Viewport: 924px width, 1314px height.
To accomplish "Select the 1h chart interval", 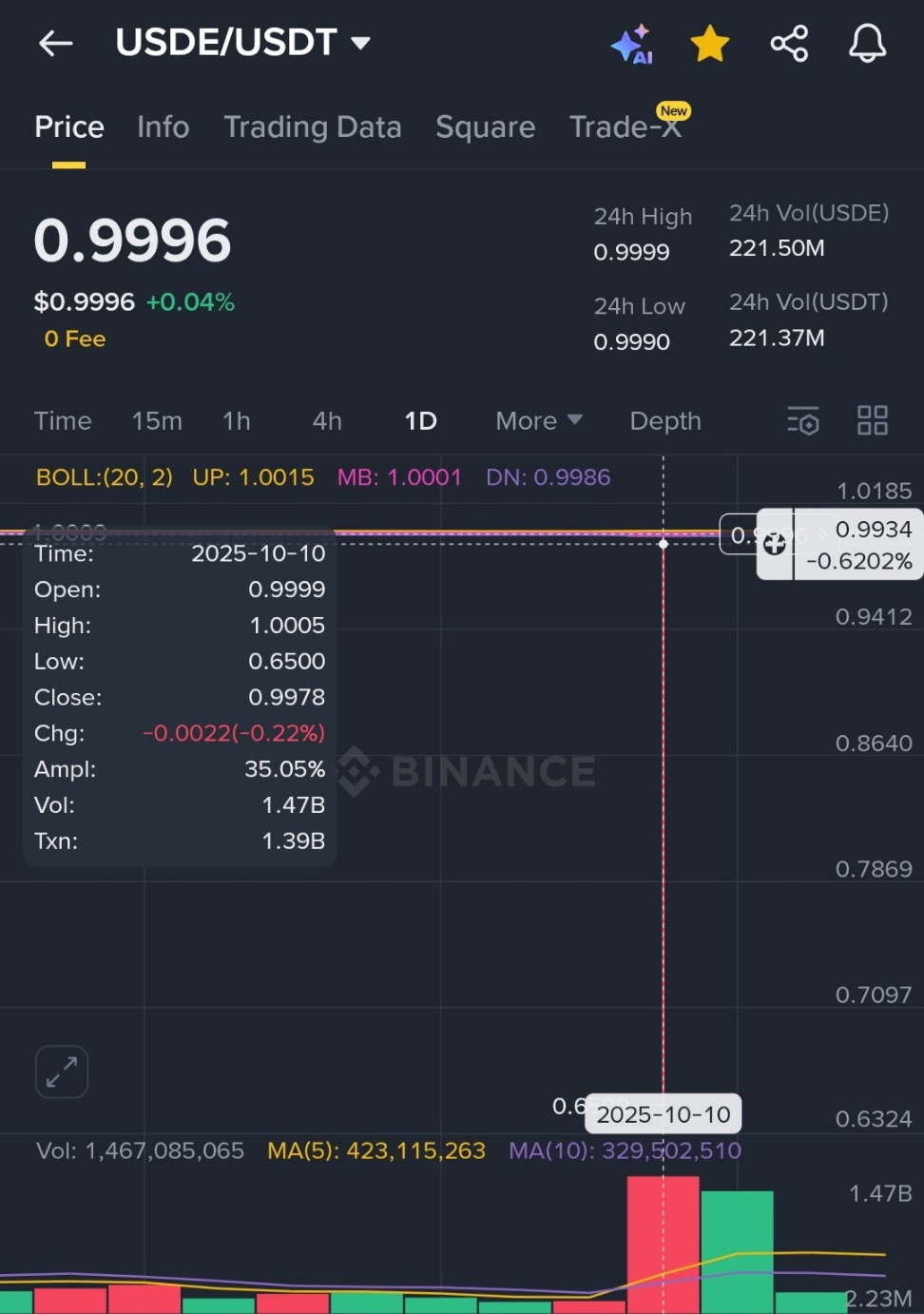I will point(237,420).
